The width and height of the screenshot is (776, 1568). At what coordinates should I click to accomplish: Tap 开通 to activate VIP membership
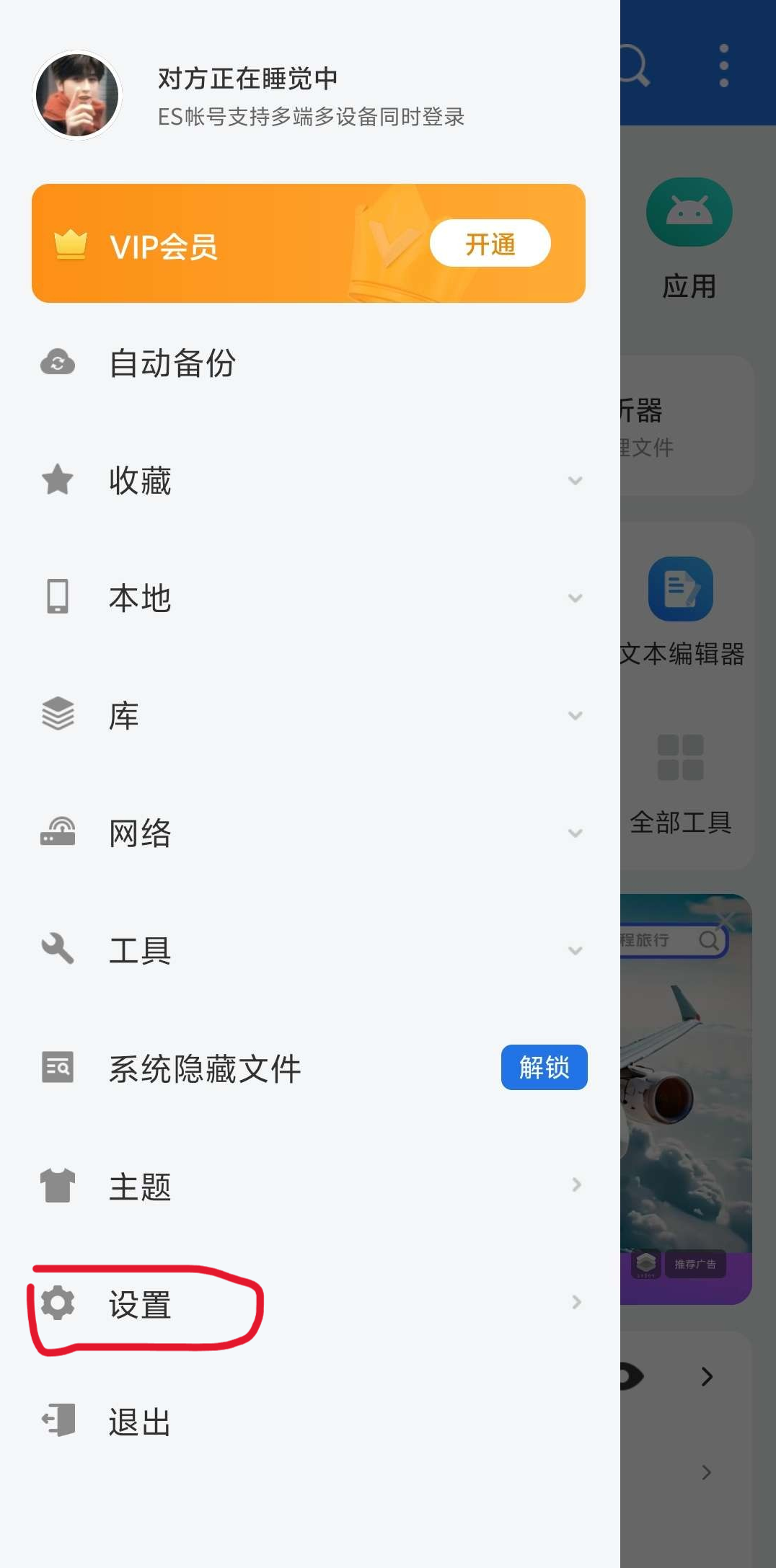pyautogui.click(x=490, y=244)
